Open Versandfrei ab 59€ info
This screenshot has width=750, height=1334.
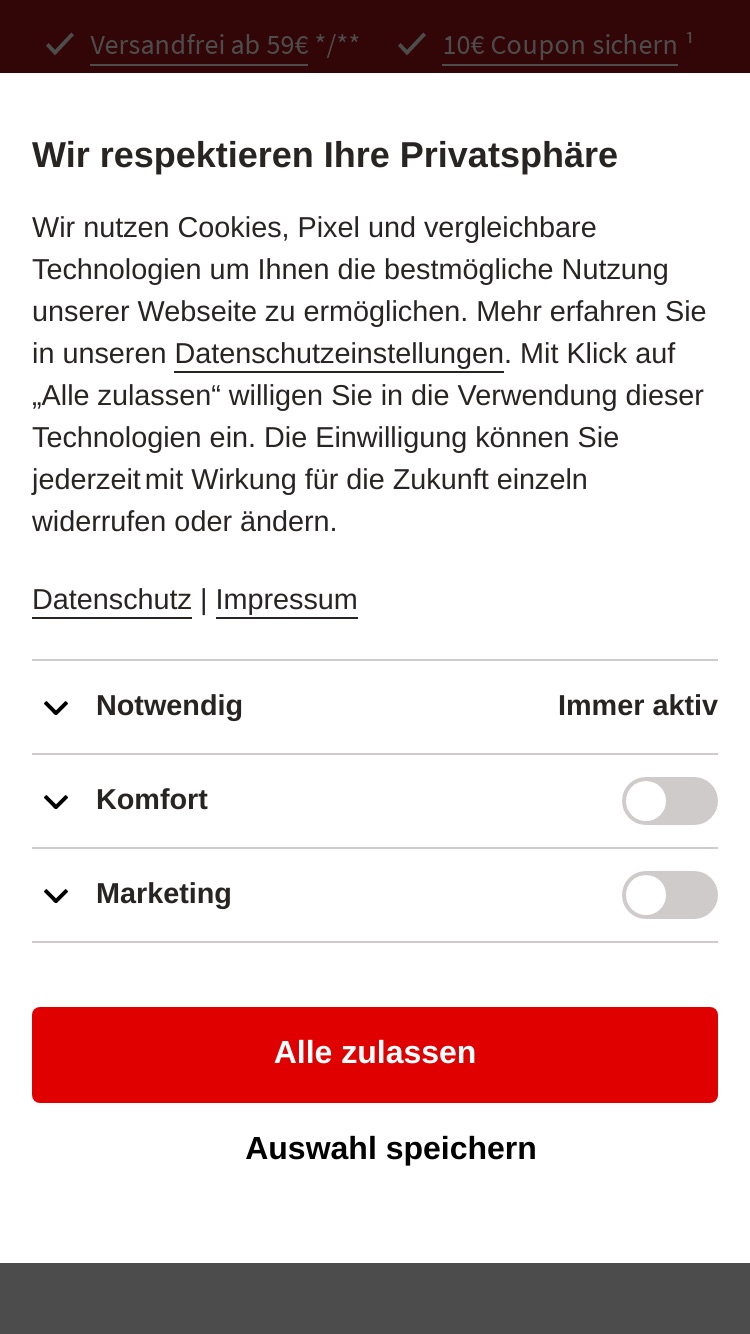[199, 45]
